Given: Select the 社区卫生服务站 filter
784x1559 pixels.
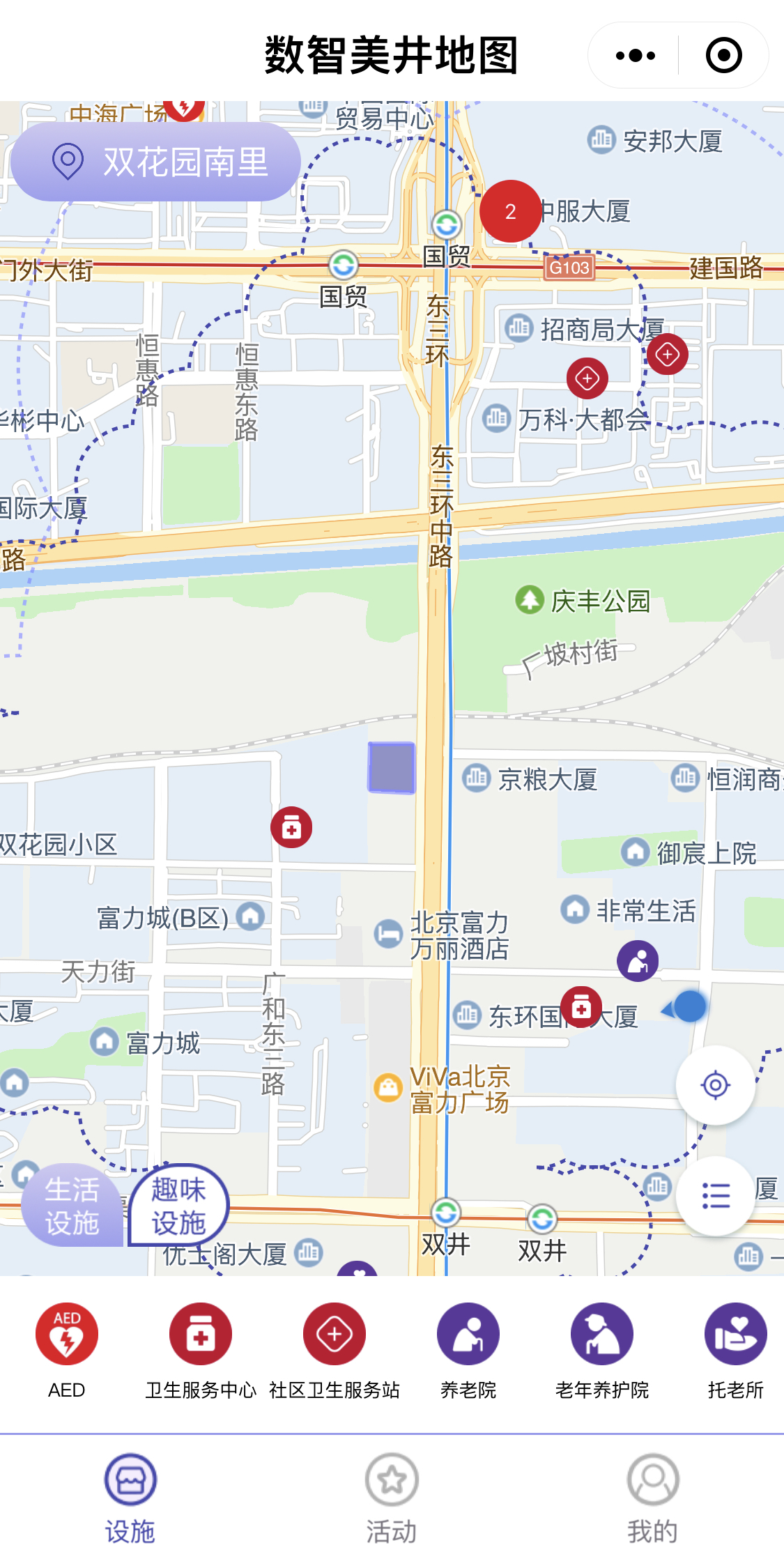Looking at the screenshot, I should pyautogui.click(x=335, y=1351).
